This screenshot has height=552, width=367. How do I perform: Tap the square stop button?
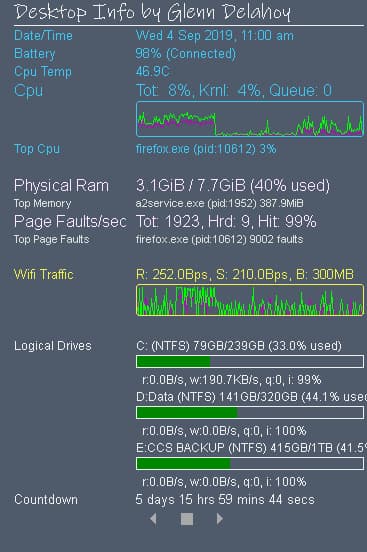tap(187, 519)
